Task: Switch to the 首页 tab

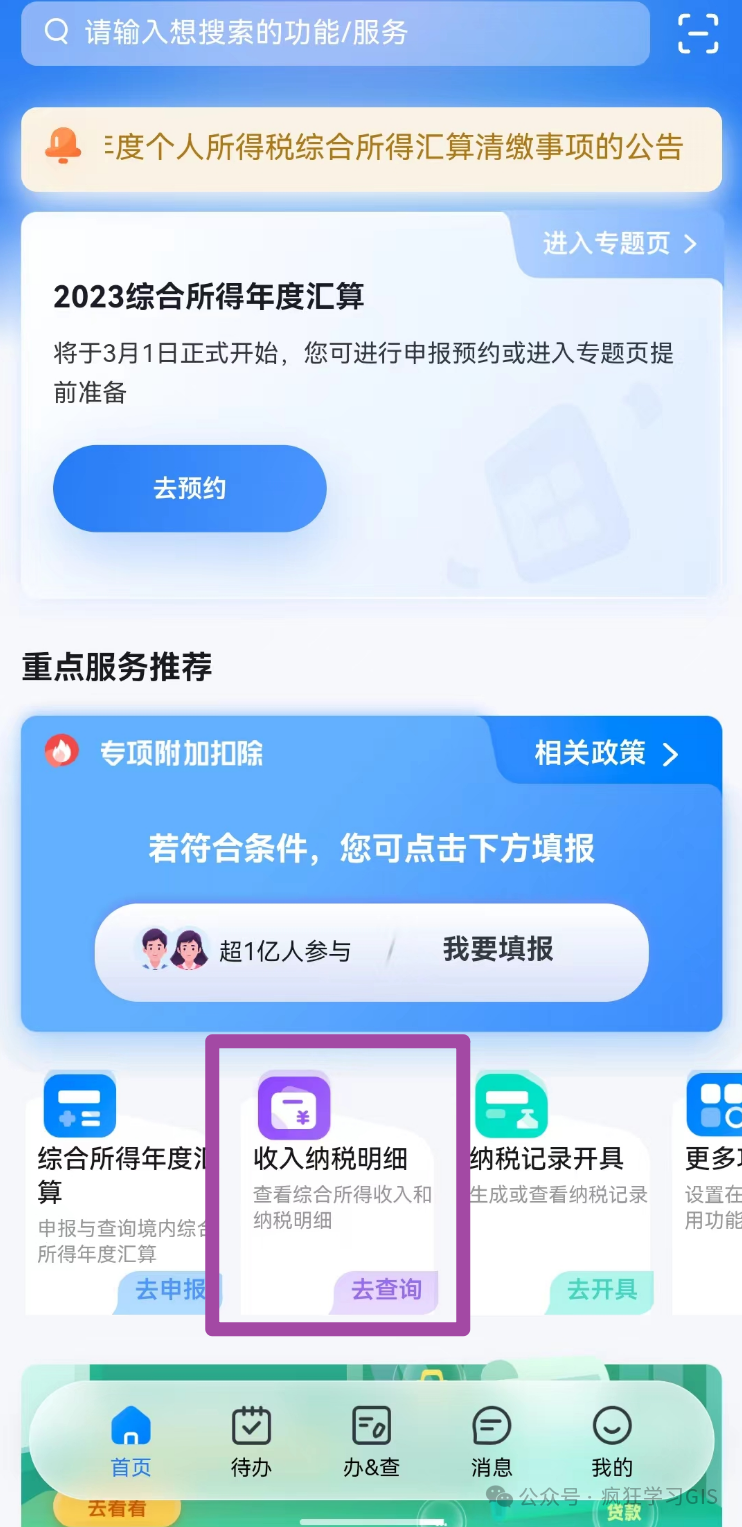Action: tap(130, 1441)
